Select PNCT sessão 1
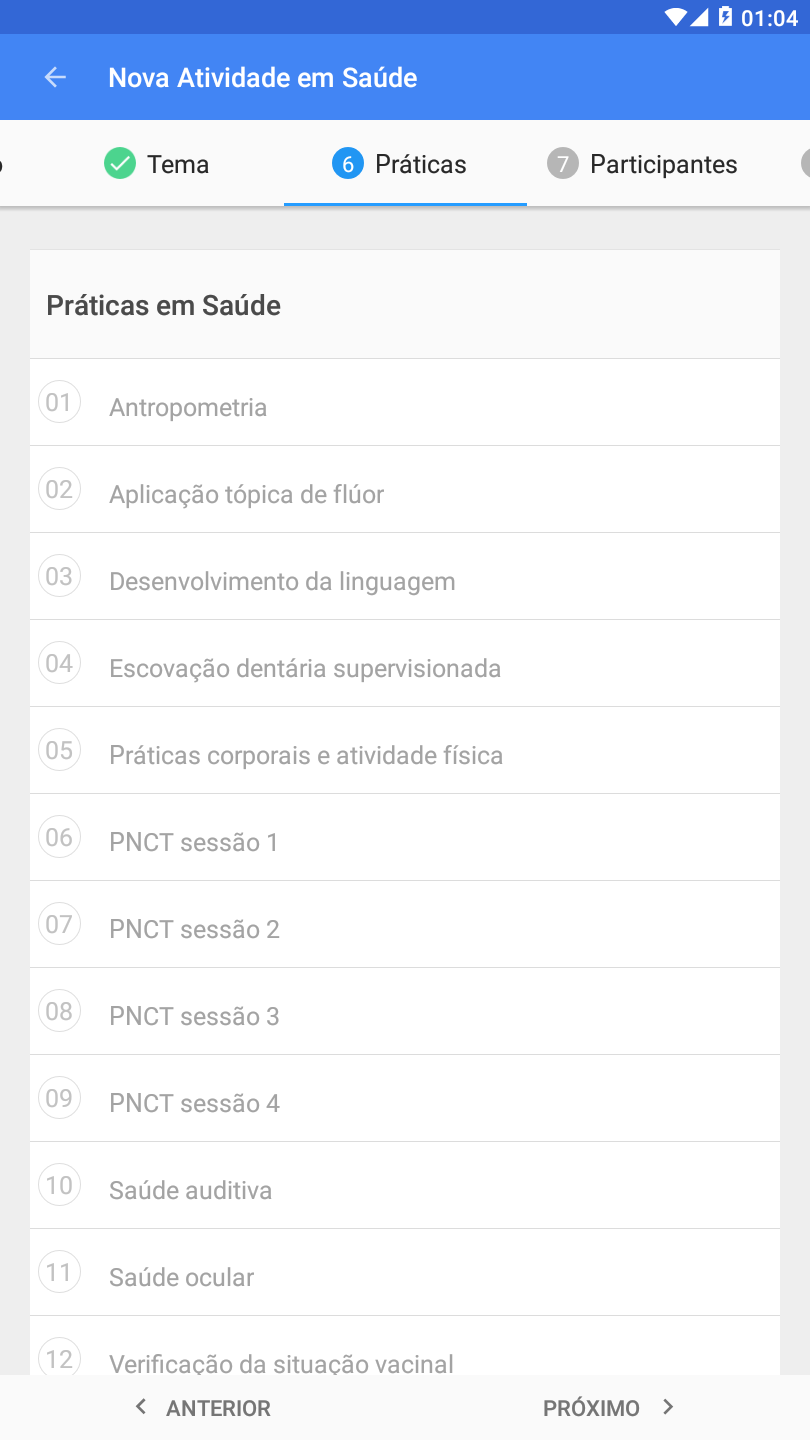The image size is (810, 1440). click(405, 837)
